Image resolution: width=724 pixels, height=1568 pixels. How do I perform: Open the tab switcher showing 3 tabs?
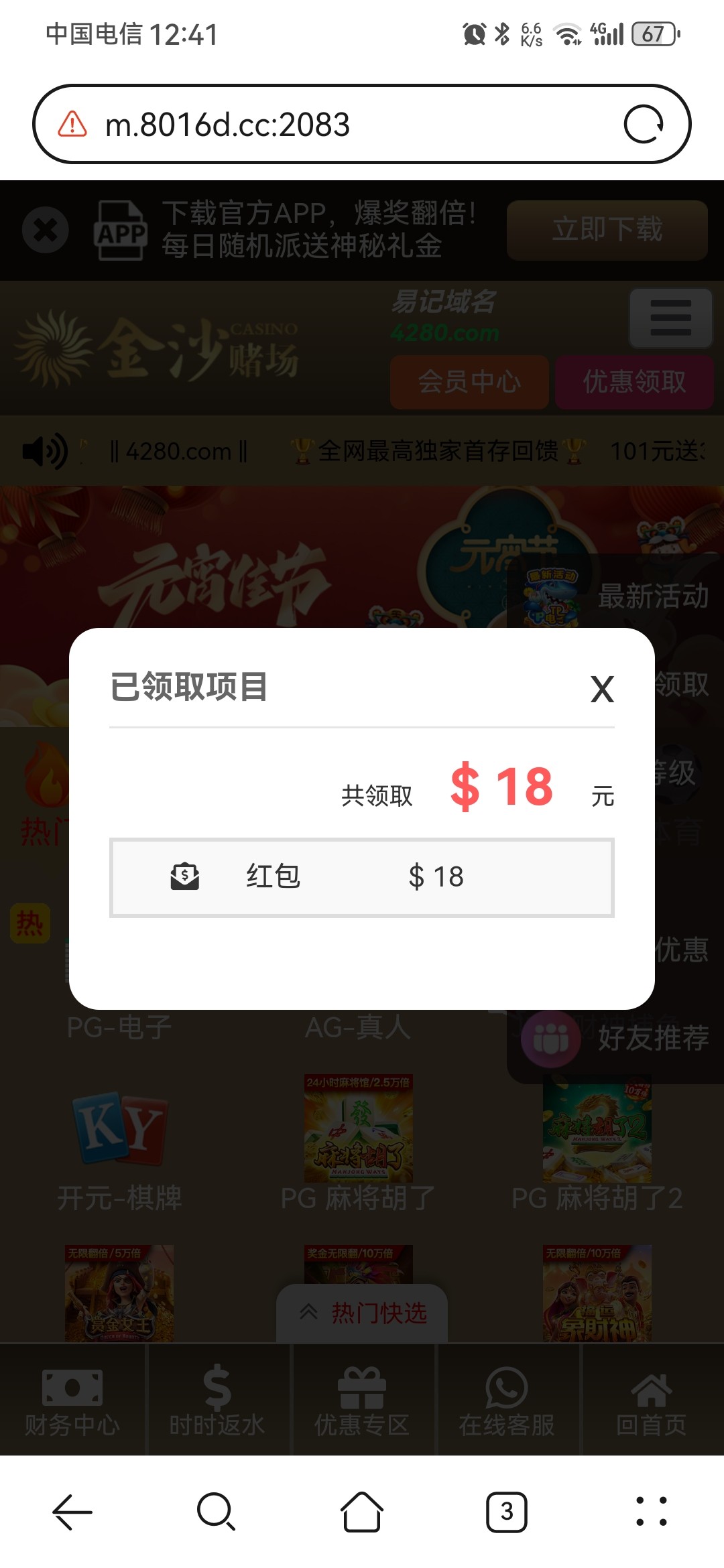pos(507,1512)
